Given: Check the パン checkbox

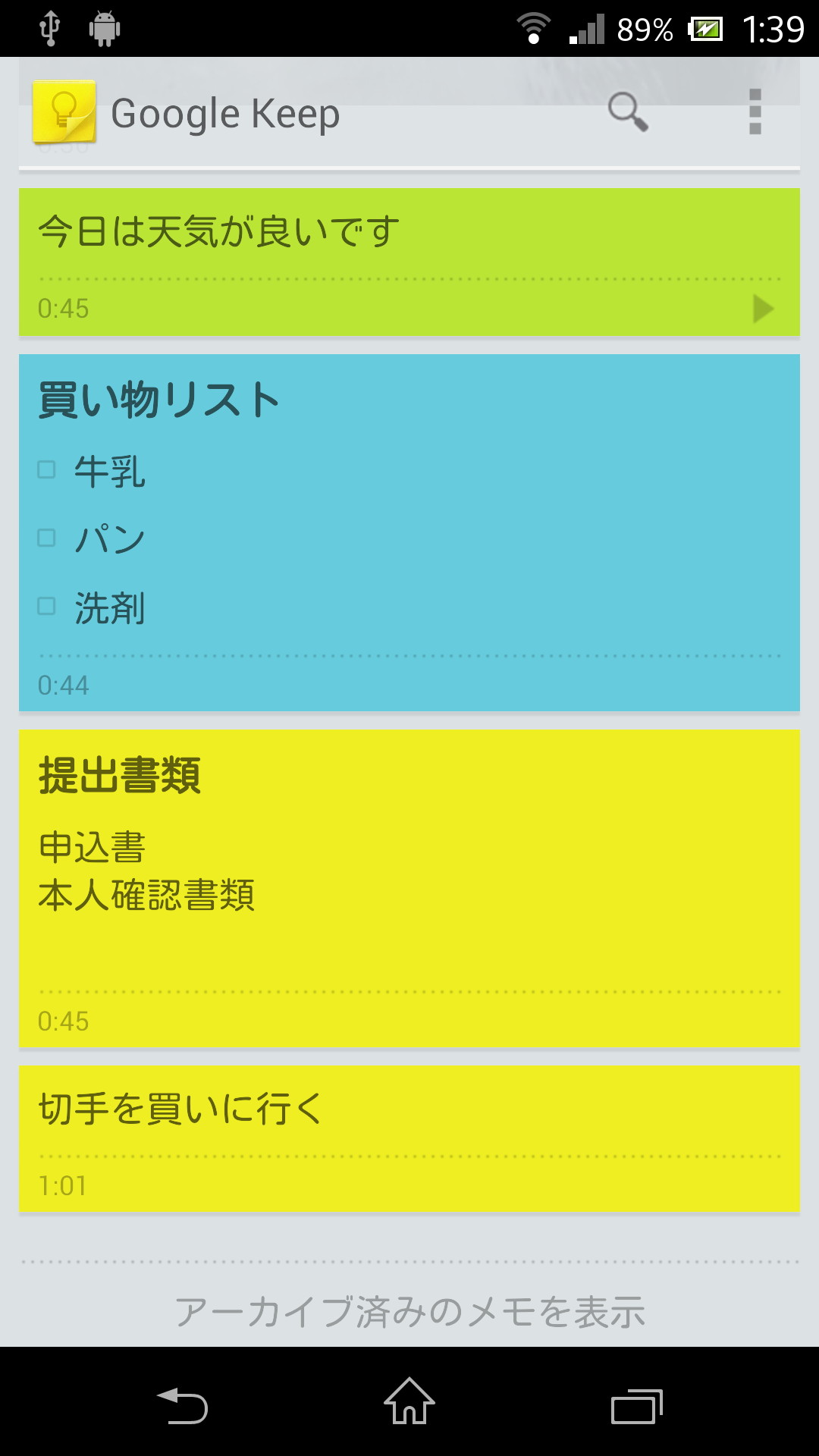Looking at the screenshot, I should 48,538.
